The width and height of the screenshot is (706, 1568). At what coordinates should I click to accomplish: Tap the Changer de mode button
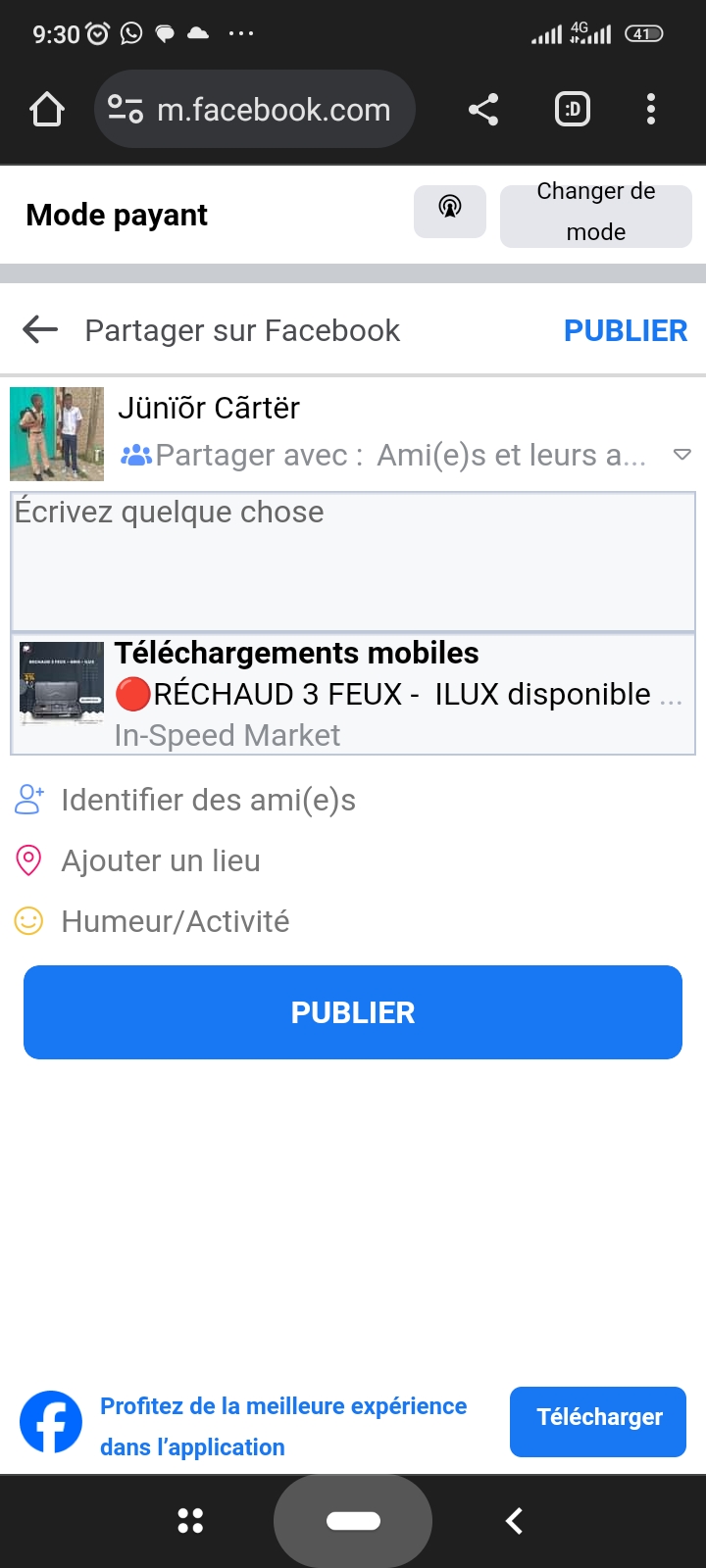coord(595,213)
